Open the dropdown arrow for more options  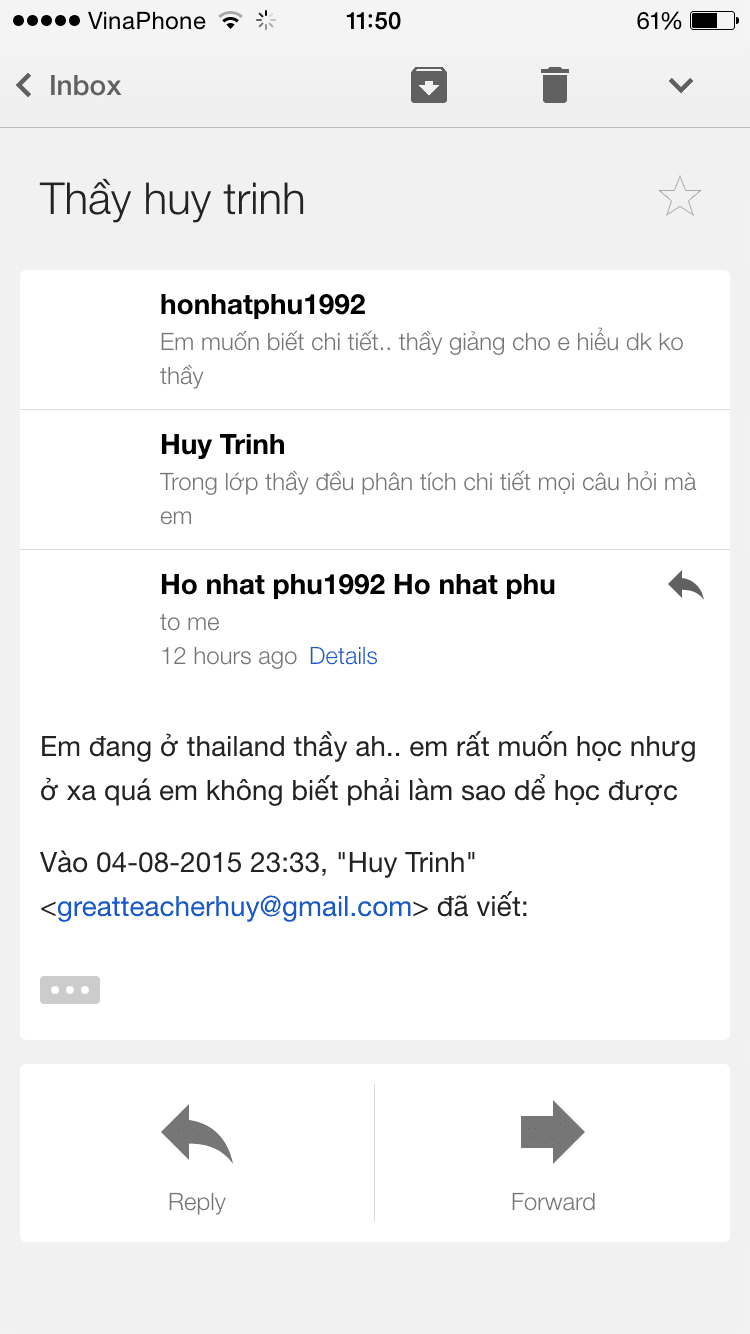681,85
